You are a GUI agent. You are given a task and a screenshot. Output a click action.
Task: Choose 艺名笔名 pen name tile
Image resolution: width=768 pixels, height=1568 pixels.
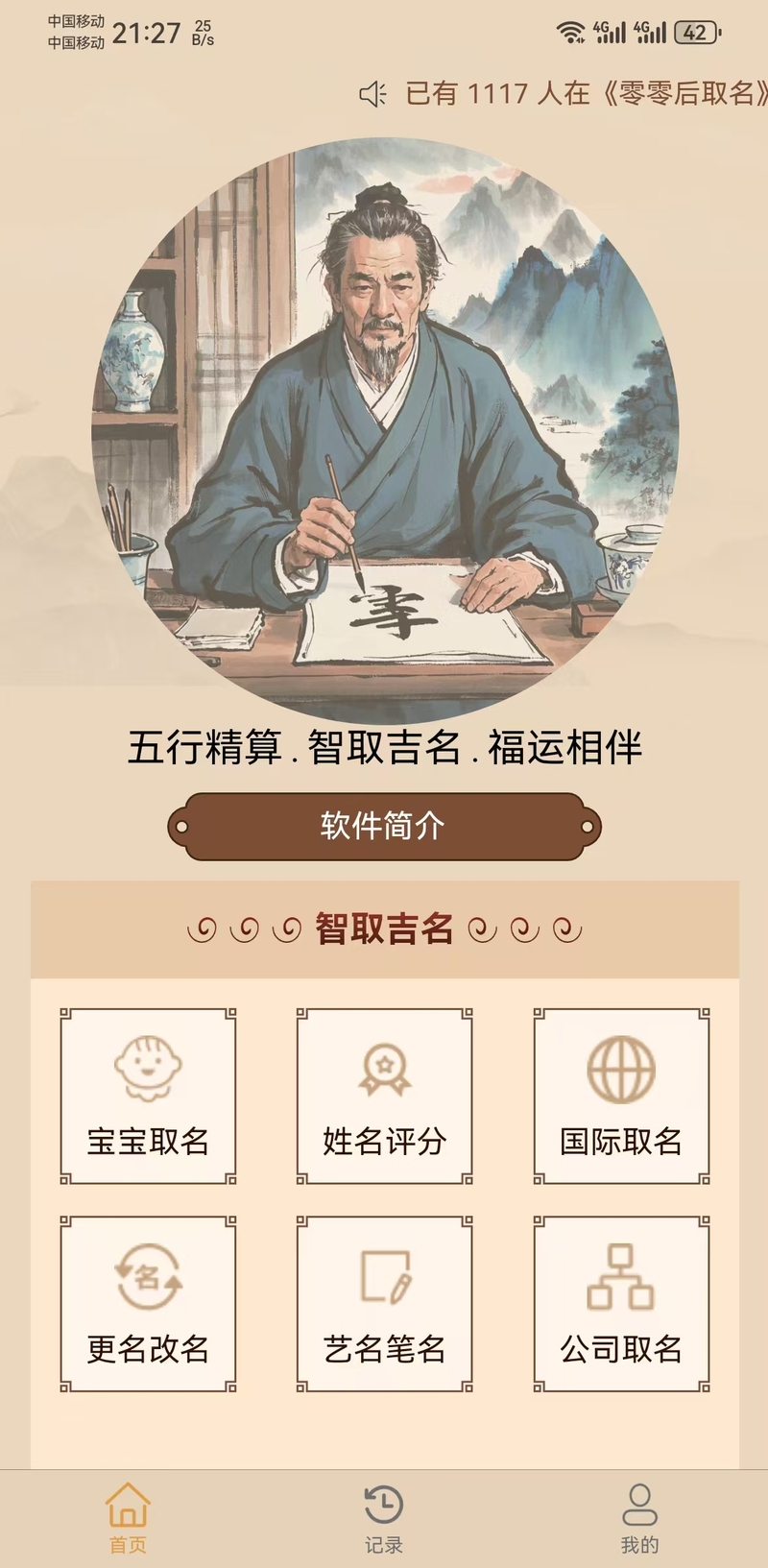pyautogui.click(x=384, y=1304)
